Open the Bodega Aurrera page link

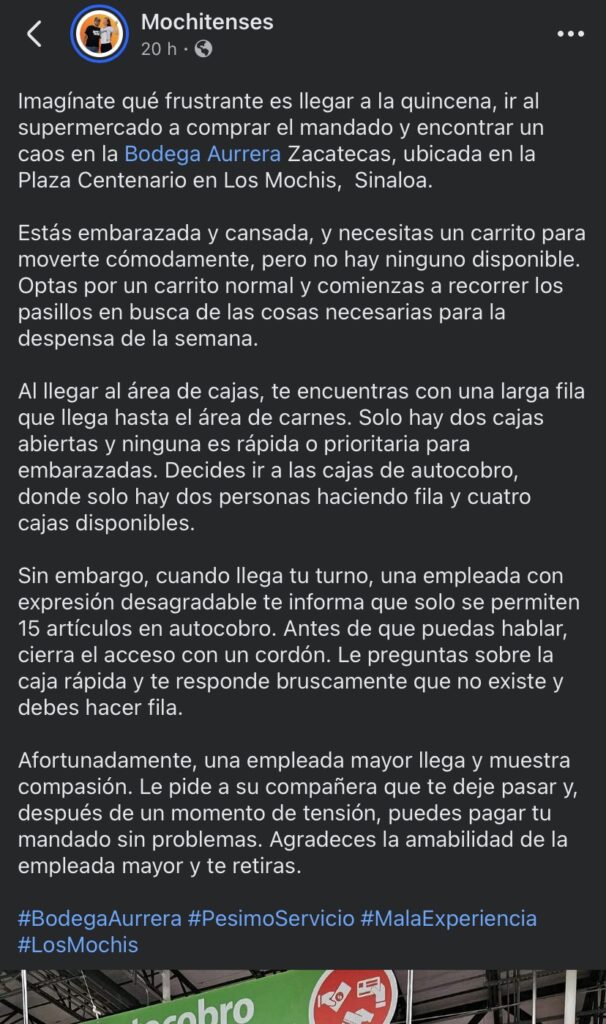pos(203,154)
